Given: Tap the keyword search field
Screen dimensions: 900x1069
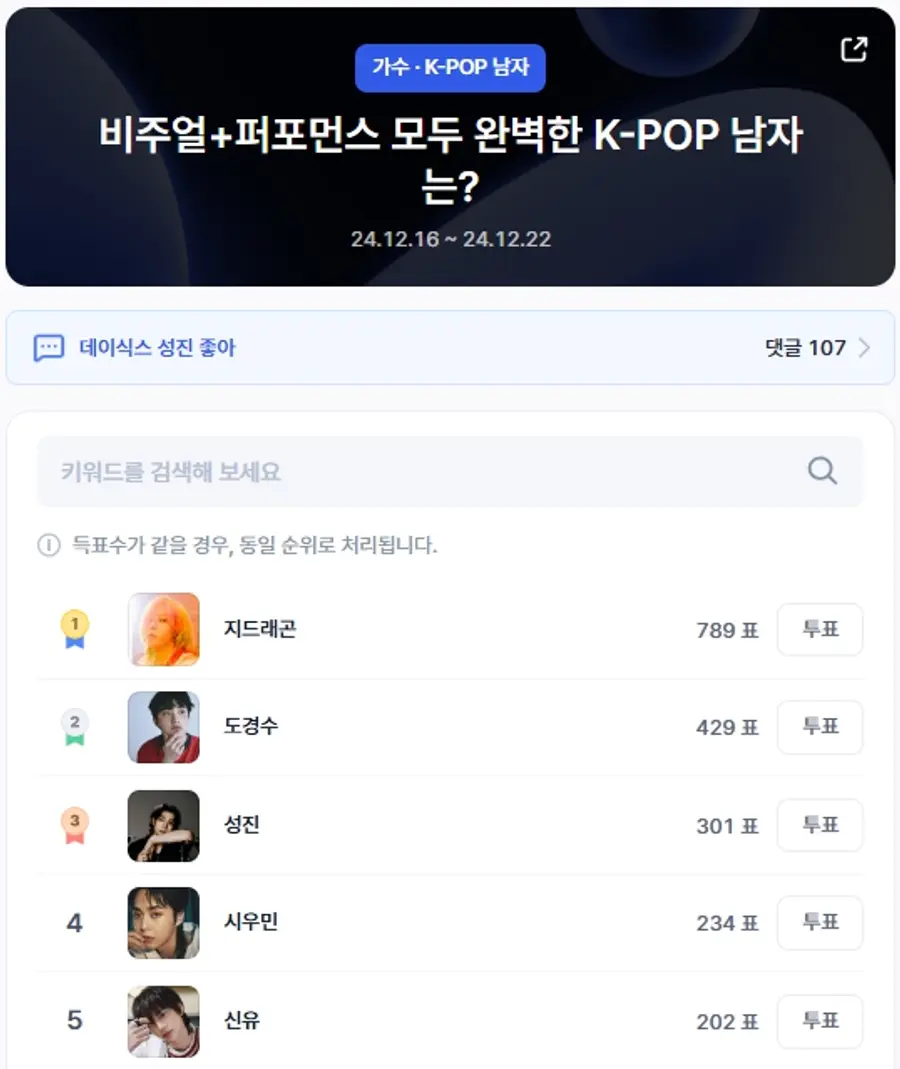Looking at the screenshot, I should (x=420, y=471).
